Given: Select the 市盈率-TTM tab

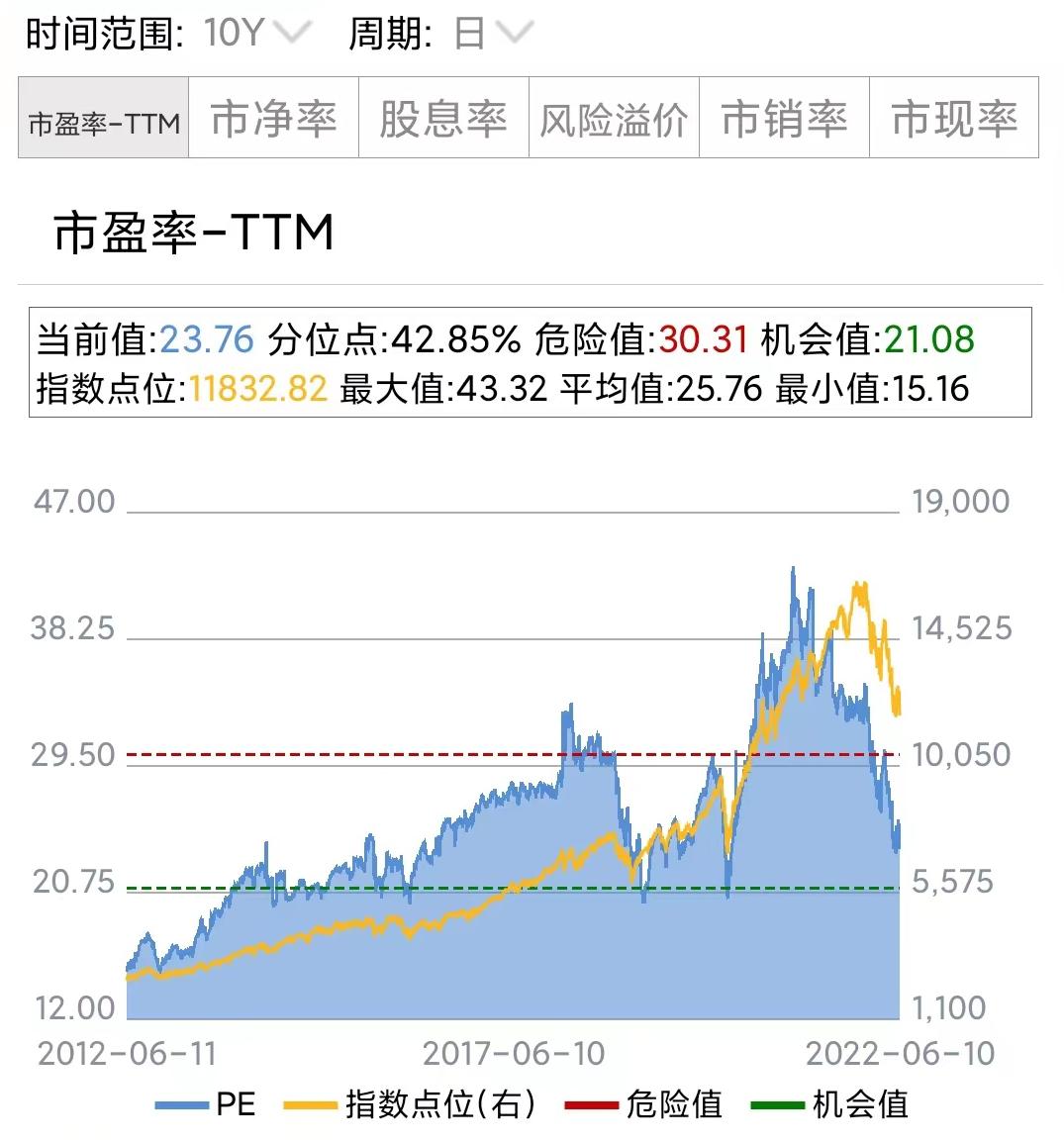Looking at the screenshot, I should pyautogui.click(x=103, y=118).
